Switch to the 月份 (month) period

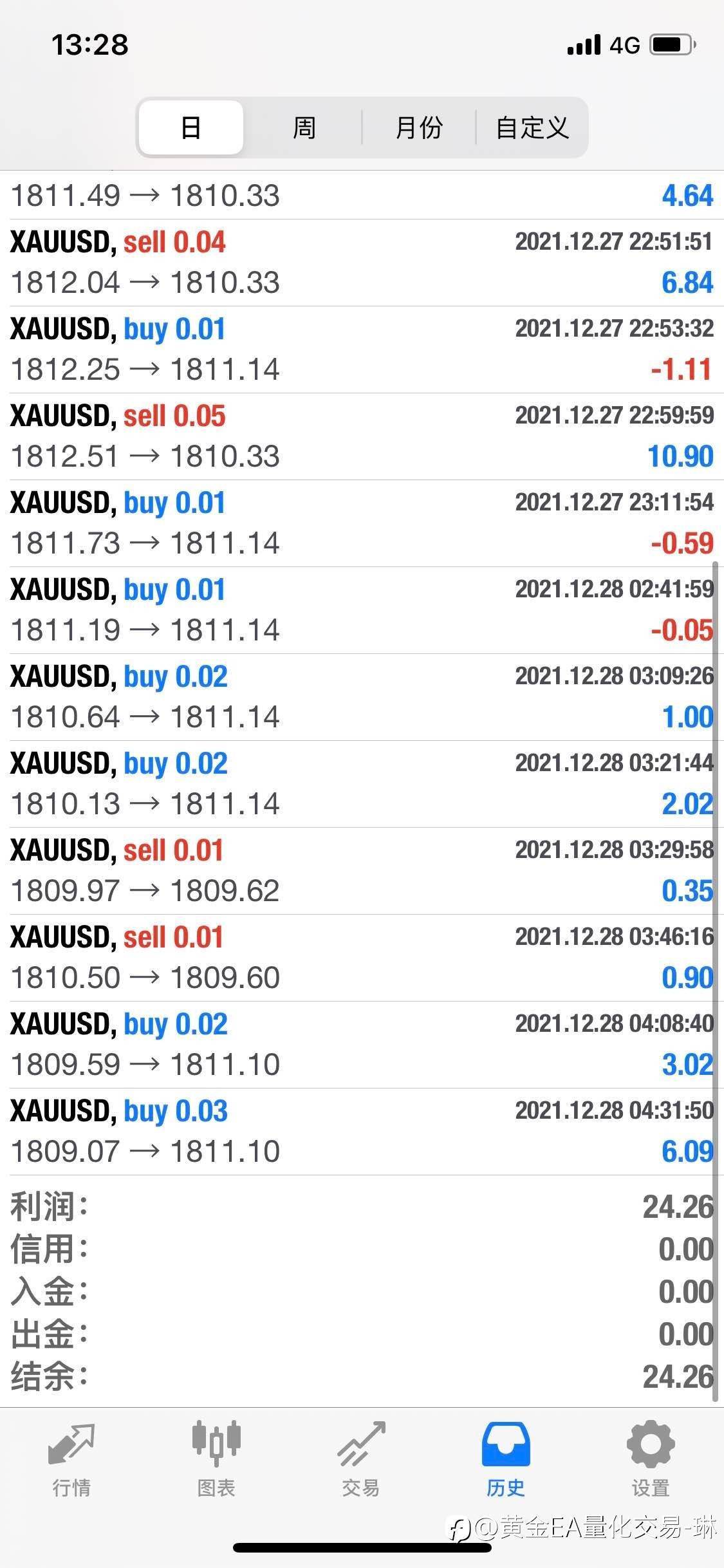(x=418, y=127)
